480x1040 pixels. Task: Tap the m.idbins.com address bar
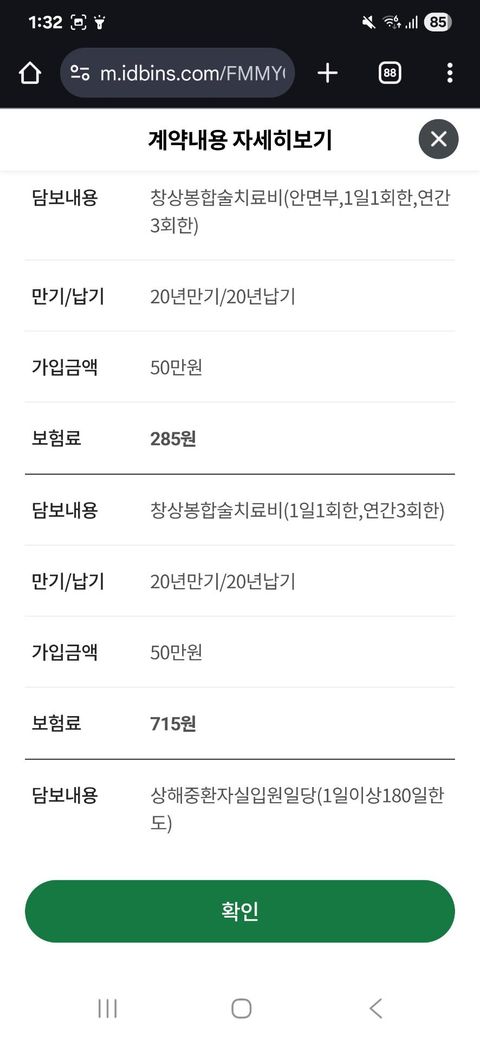click(178, 73)
